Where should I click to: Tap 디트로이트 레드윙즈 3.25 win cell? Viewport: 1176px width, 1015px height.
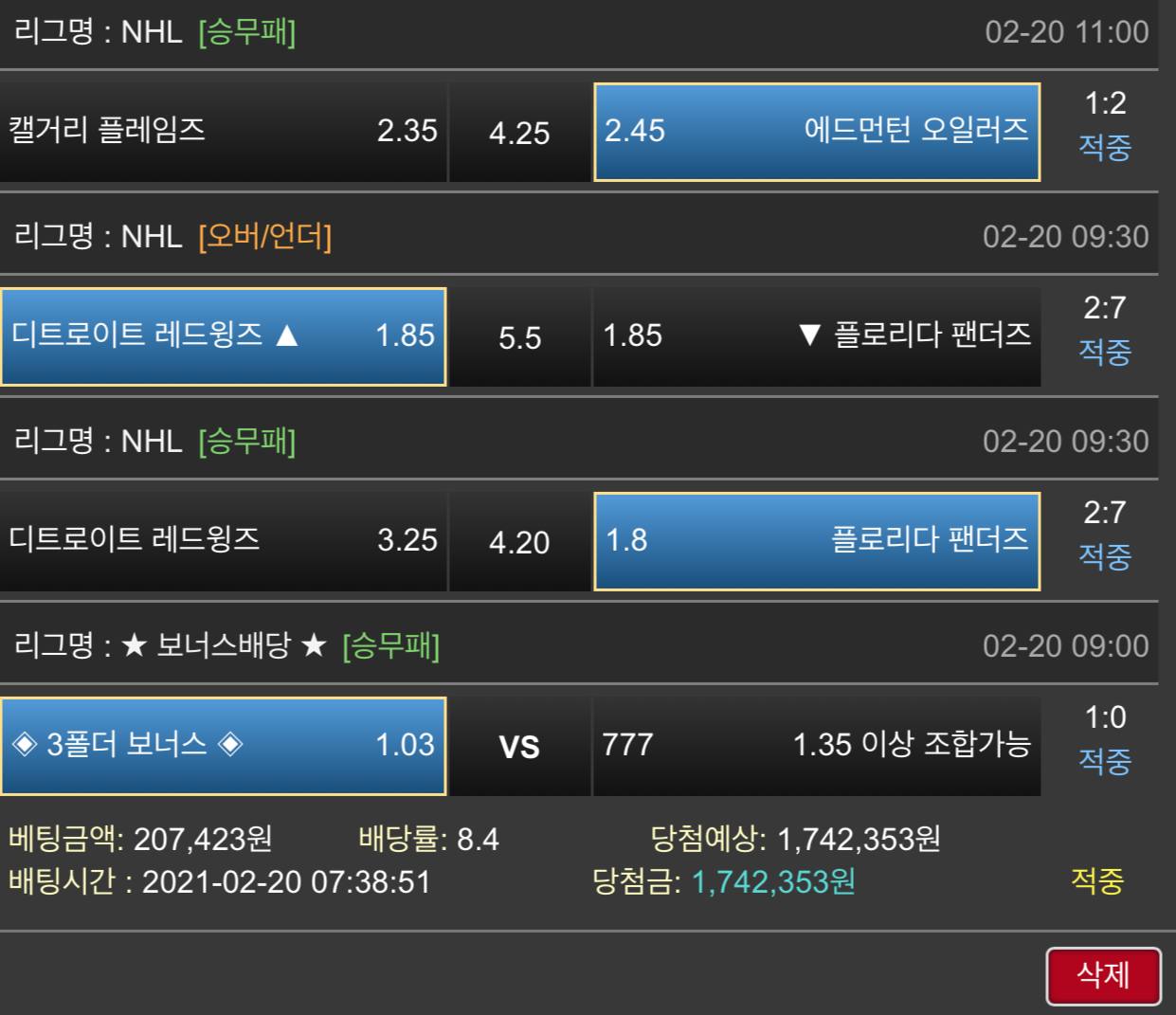(x=223, y=541)
